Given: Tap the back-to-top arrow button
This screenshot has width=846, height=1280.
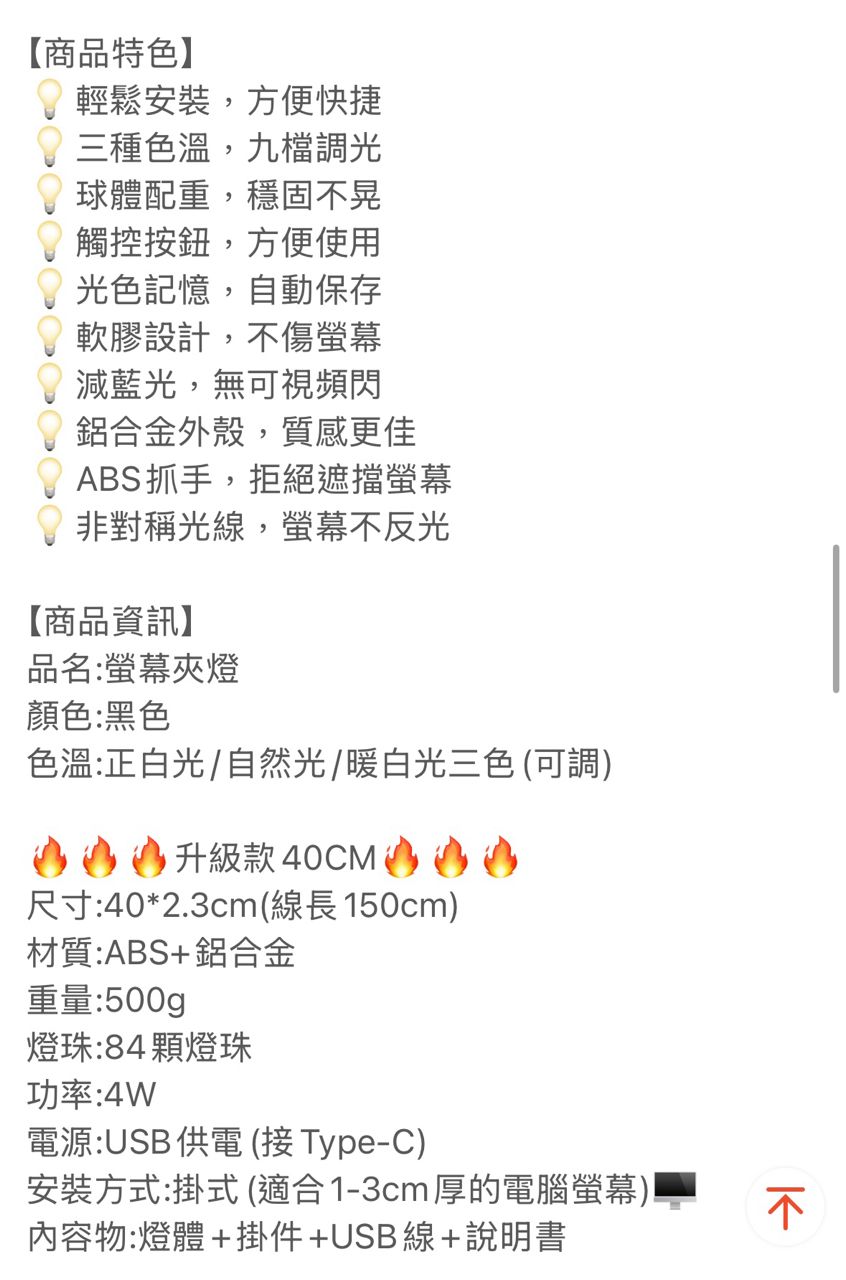Looking at the screenshot, I should (785, 1207).
